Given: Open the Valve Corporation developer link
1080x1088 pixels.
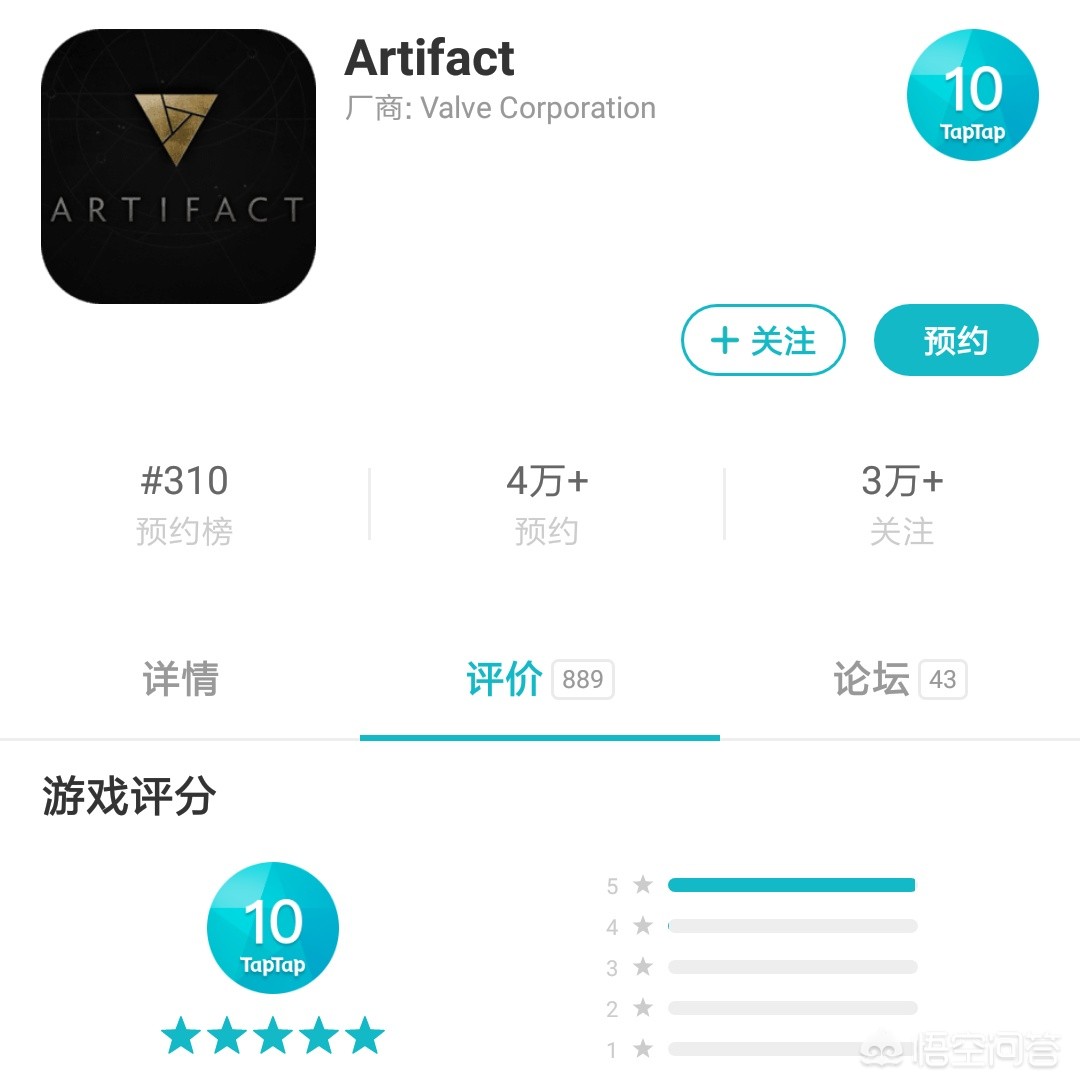Looking at the screenshot, I should pos(537,108).
